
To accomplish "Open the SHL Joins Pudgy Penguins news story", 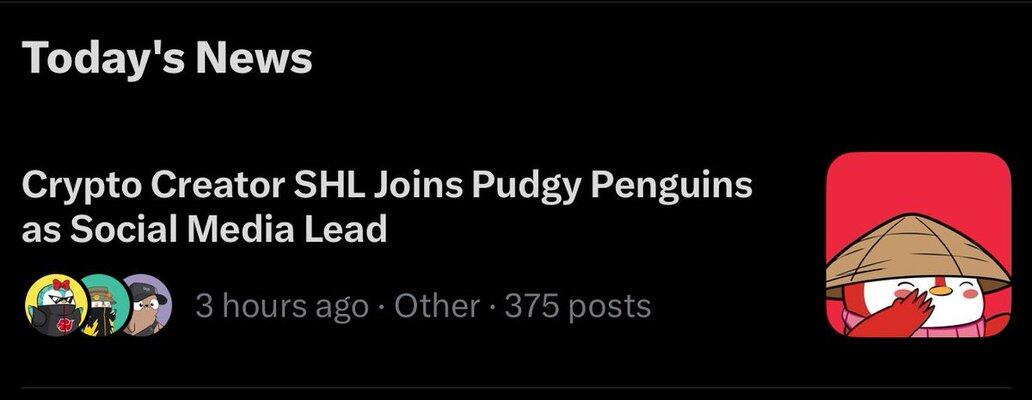I will 386,208.
